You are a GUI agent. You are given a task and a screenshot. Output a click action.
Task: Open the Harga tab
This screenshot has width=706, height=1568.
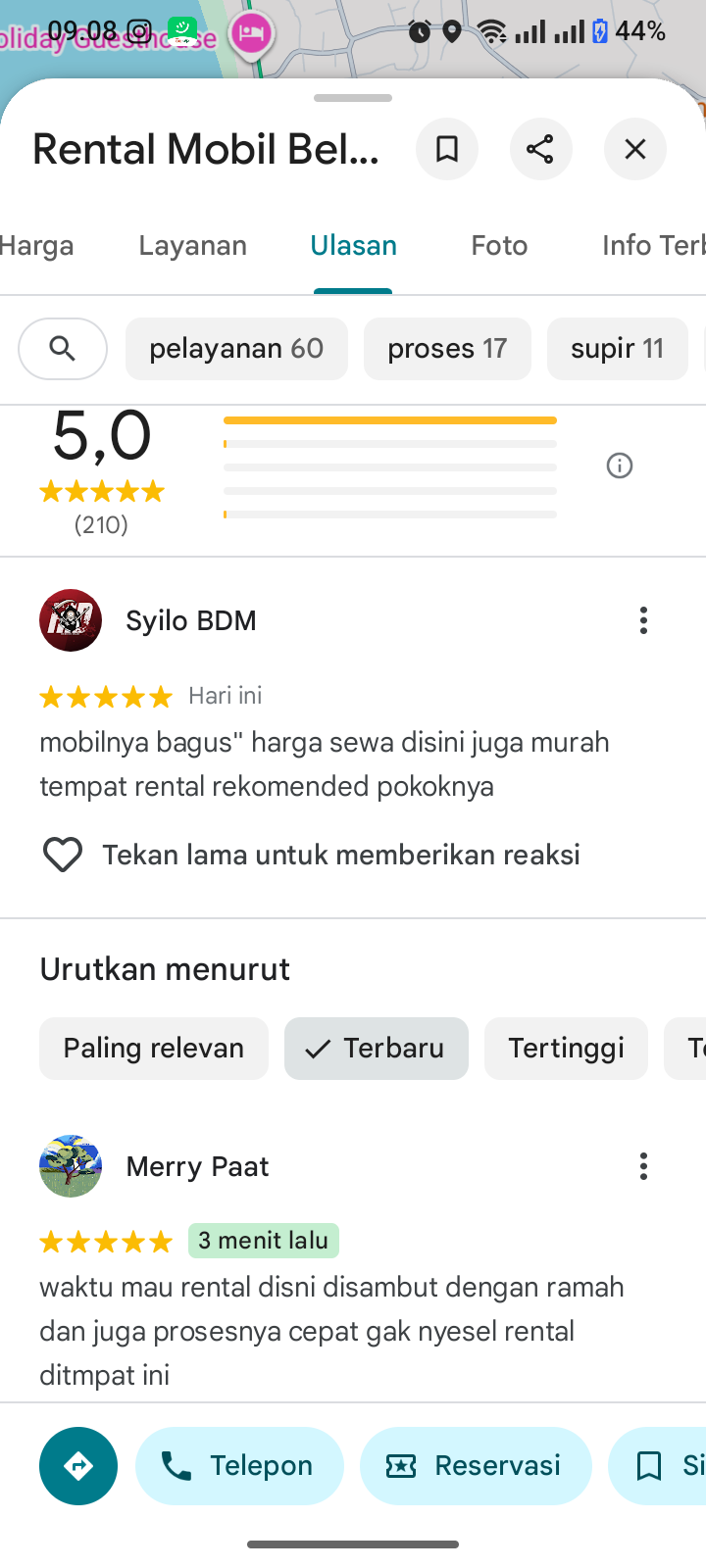coord(37,245)
